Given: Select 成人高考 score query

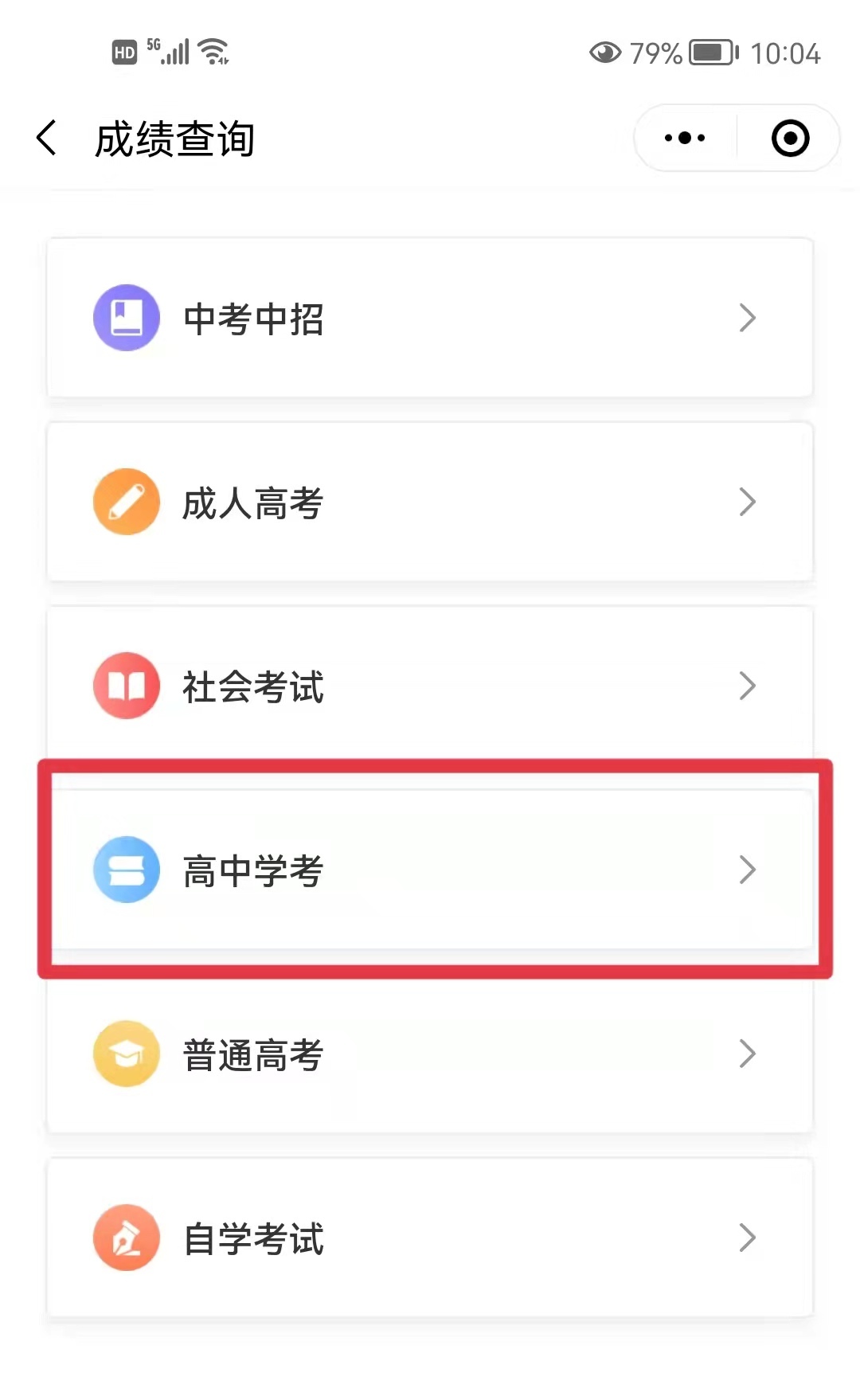Looking at the screenshot, I should tap(430, 503).
